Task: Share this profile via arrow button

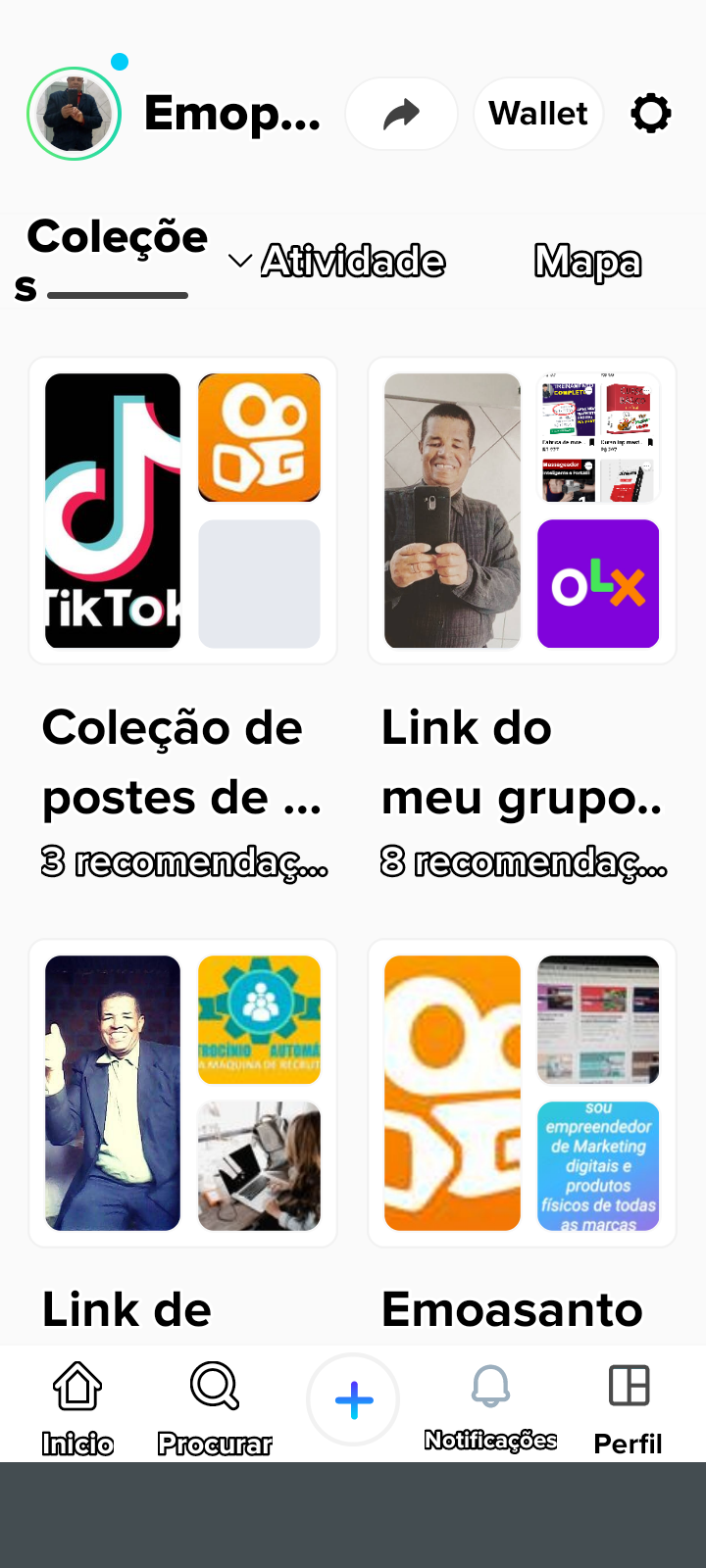Action: 401,114
